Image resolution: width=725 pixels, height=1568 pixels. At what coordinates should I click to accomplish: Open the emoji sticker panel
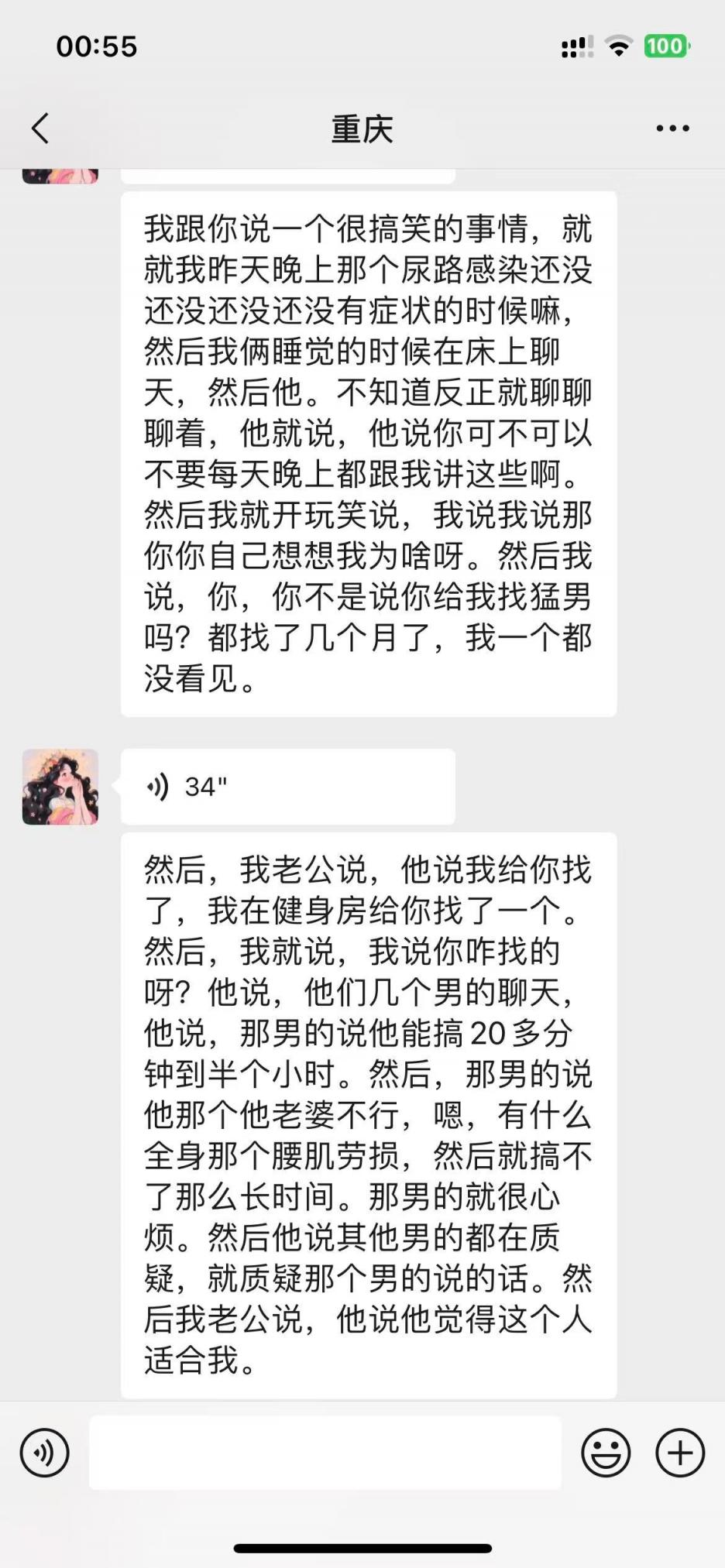(x=606, y=1453)
